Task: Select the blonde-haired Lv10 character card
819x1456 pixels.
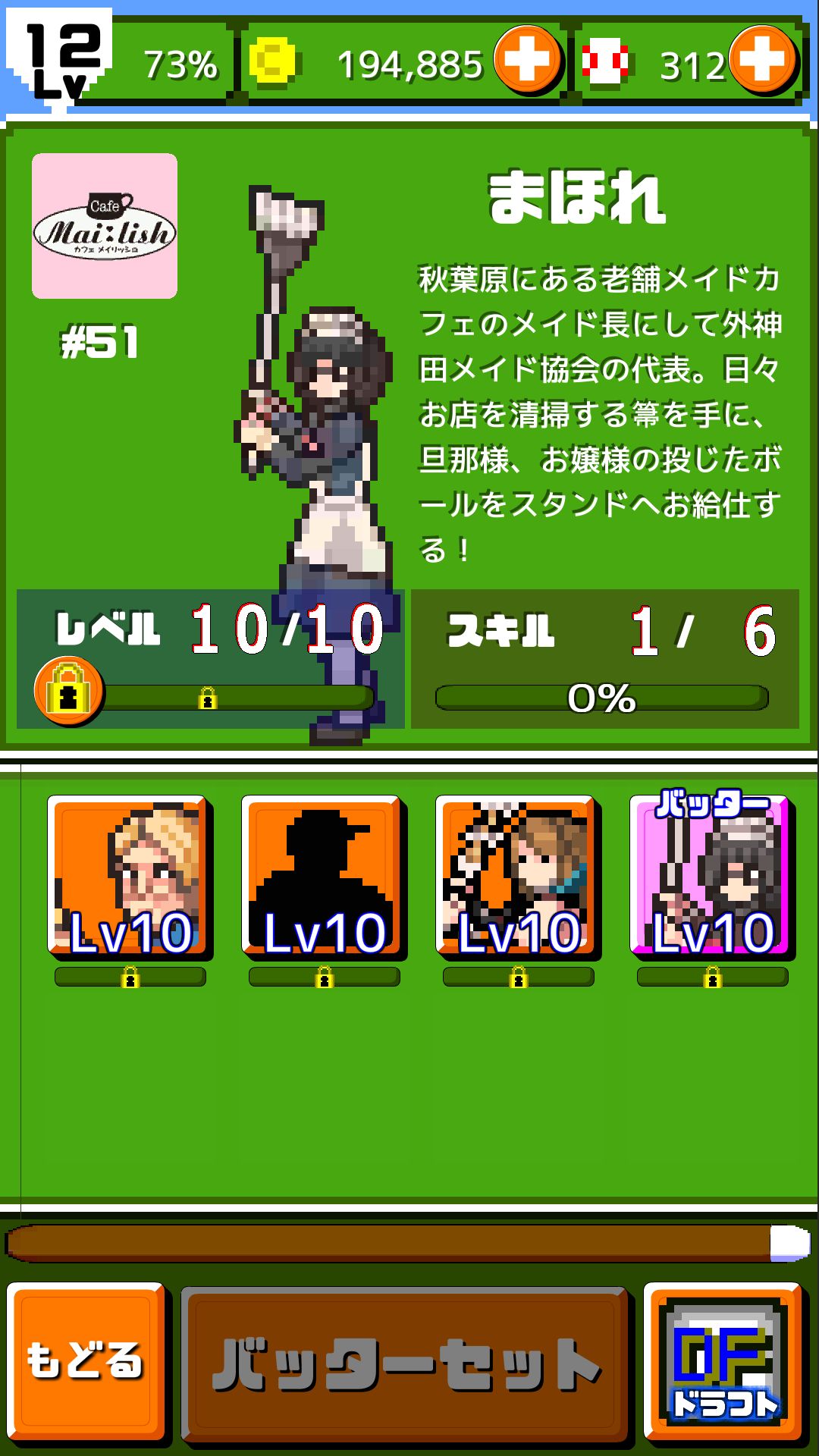Action: tap(127, 876)
